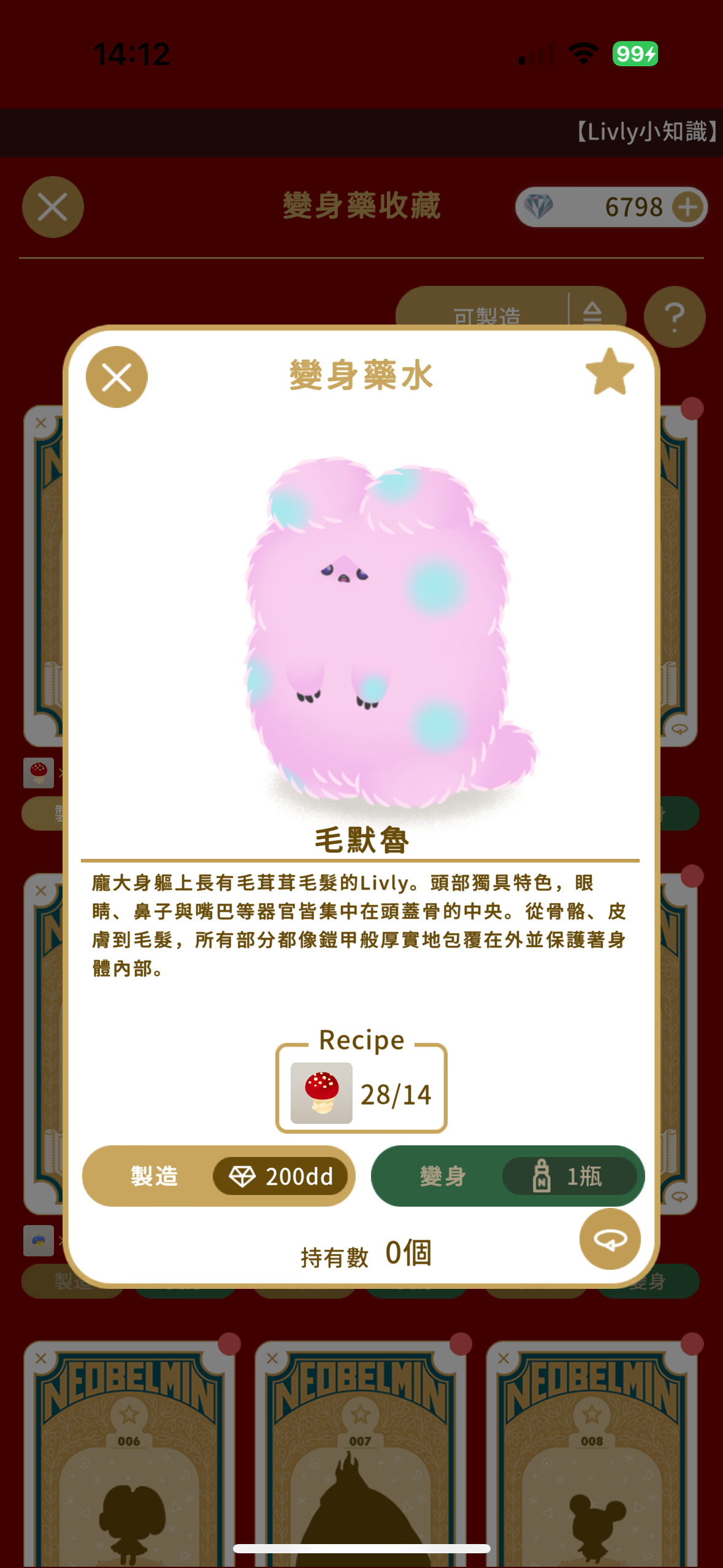
Task: Tap 製造 to craft for 200dd
Action: 218,1175
